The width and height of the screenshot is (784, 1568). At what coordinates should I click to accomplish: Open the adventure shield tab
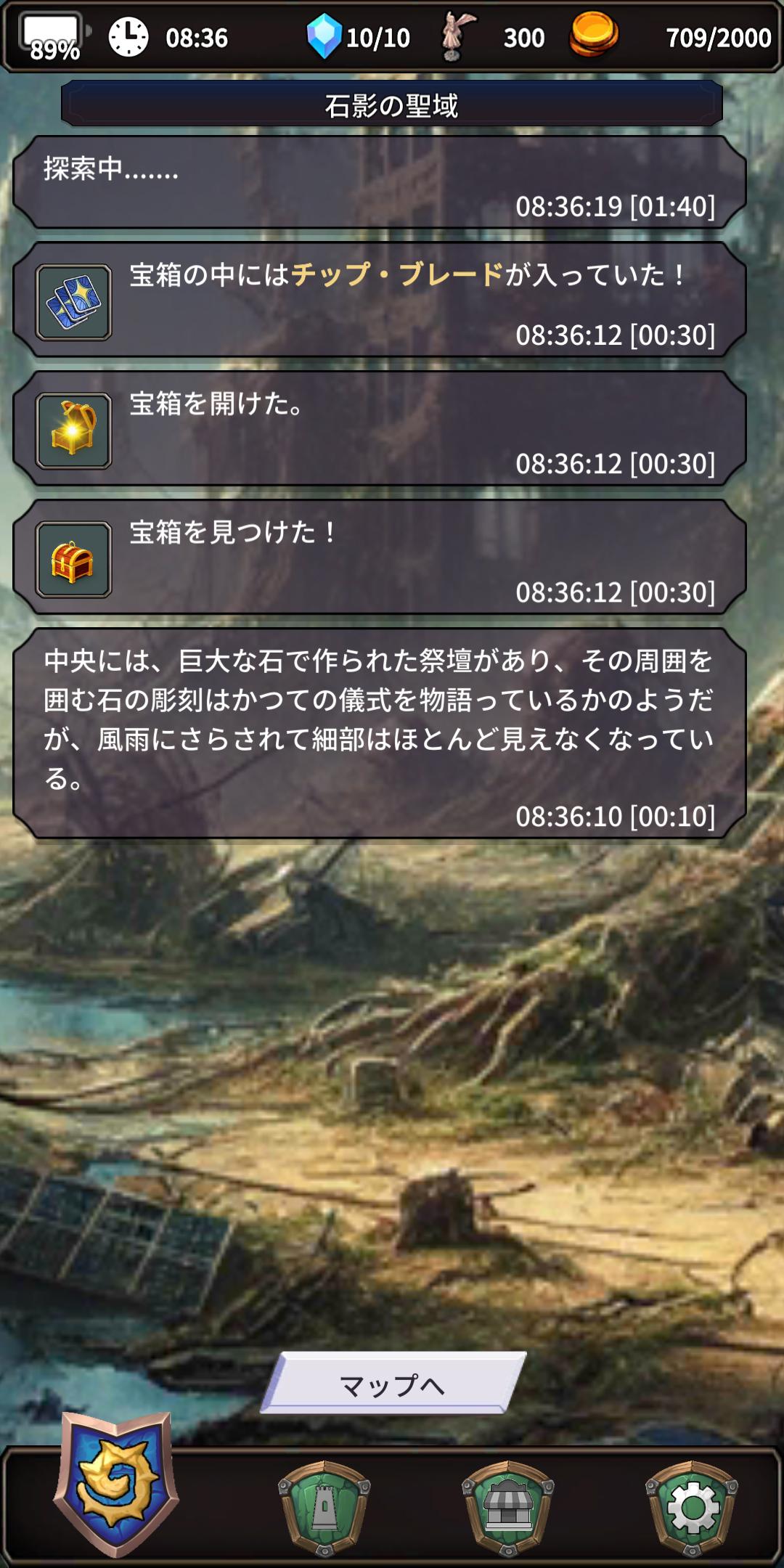[115, 1483]
